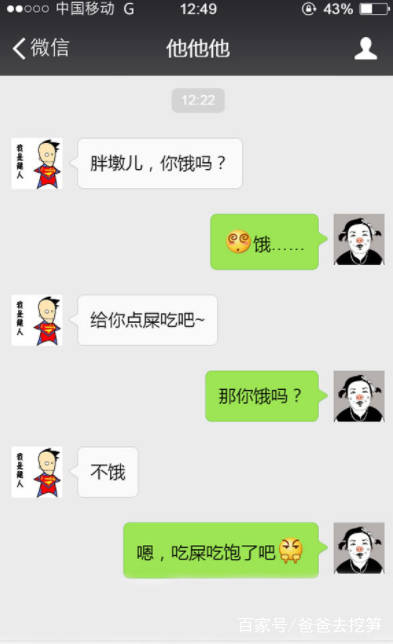Go back to the 微信 chat list

coord(40,48)
